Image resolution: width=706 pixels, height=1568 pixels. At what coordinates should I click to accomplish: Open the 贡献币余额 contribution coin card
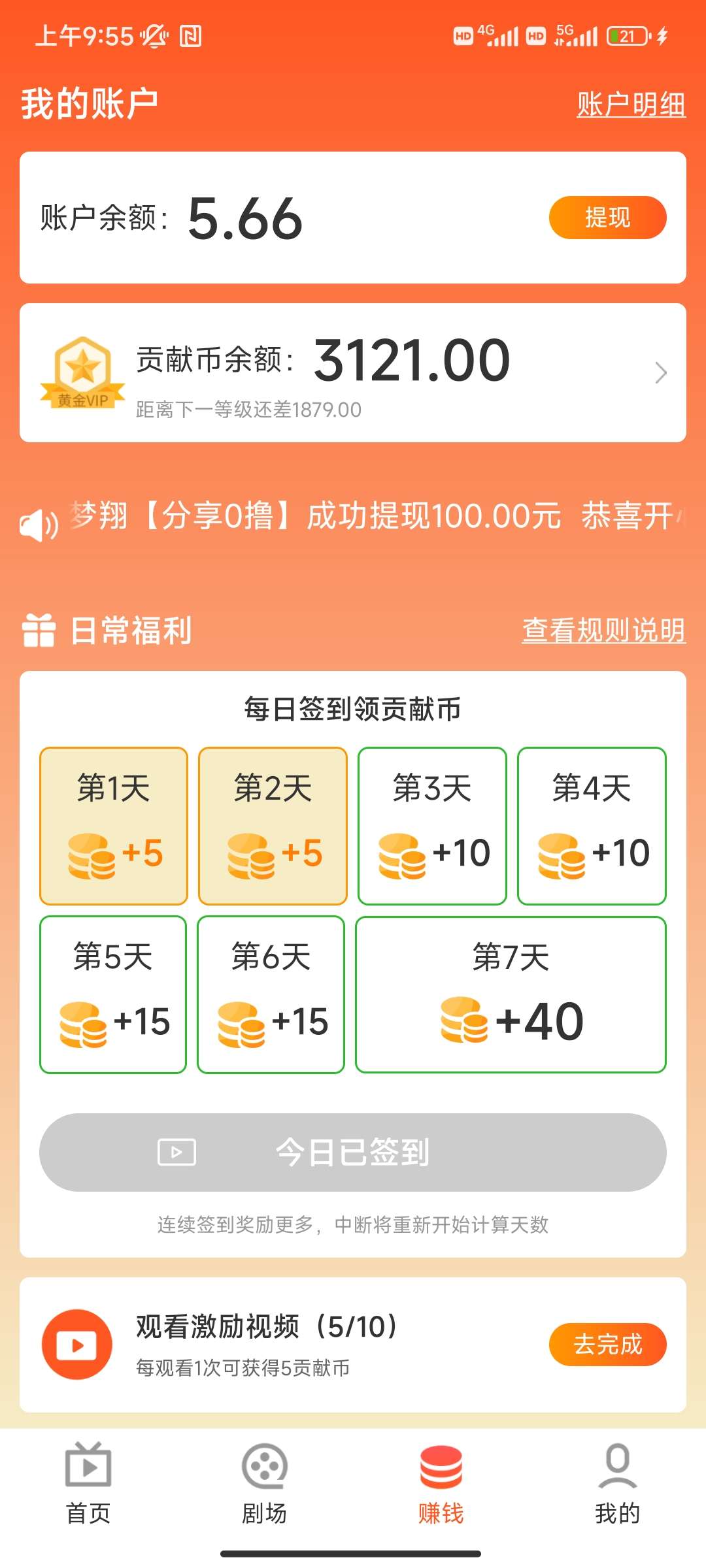coord(353,372)
